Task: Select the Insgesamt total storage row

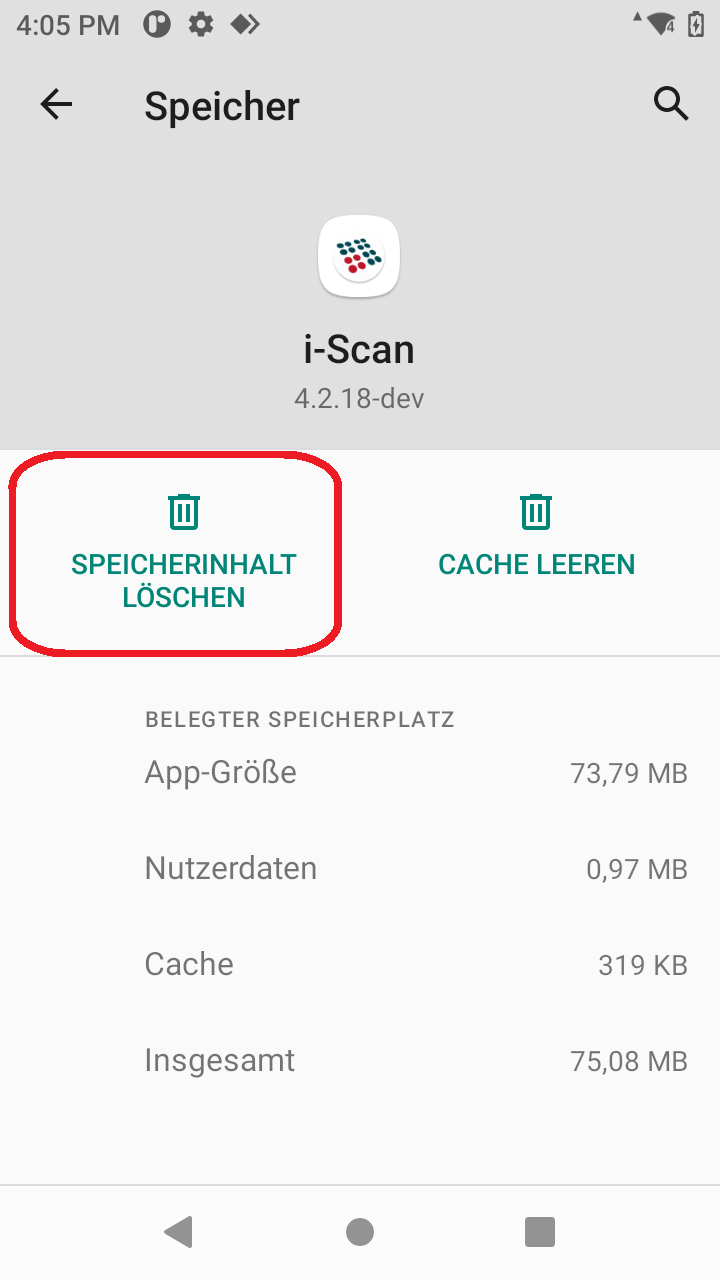Action: [360, 1059]
